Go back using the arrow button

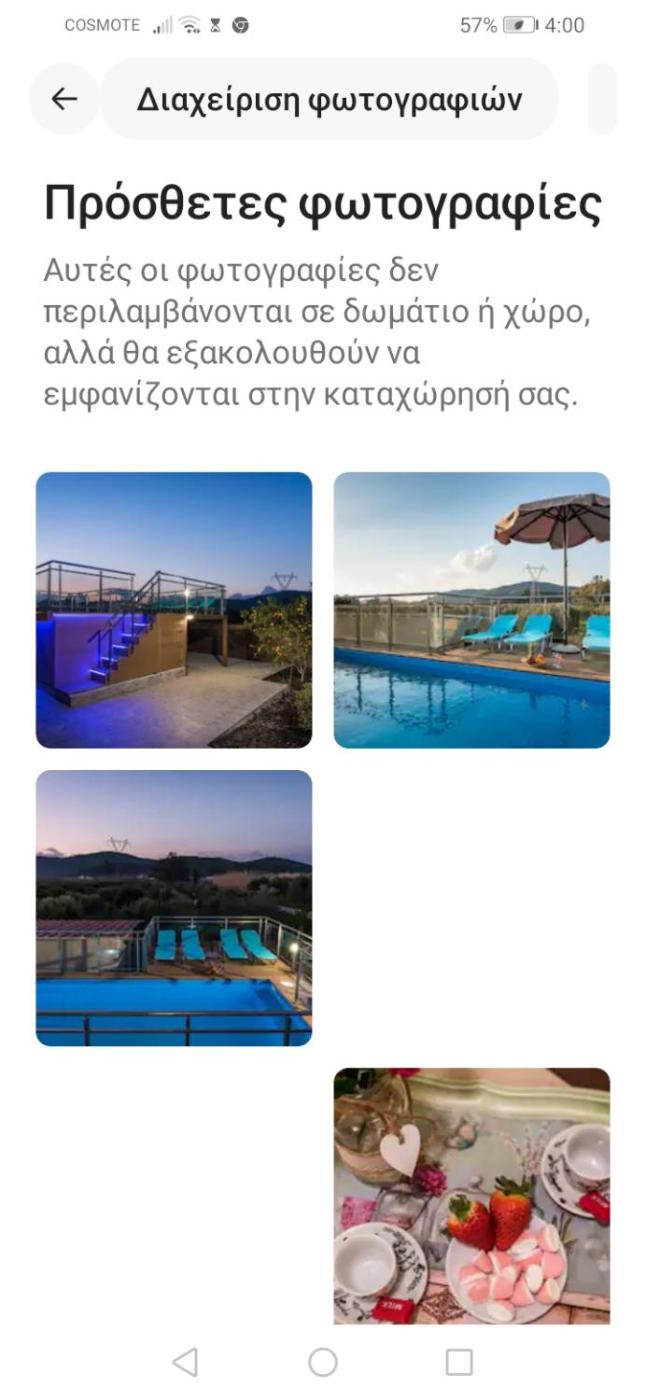pos(65,98)
